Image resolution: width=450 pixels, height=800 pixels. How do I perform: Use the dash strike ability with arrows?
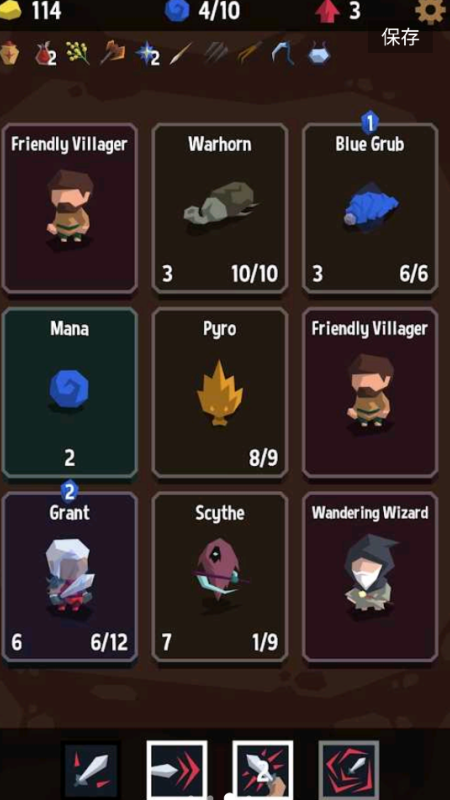tap(177, 770)
